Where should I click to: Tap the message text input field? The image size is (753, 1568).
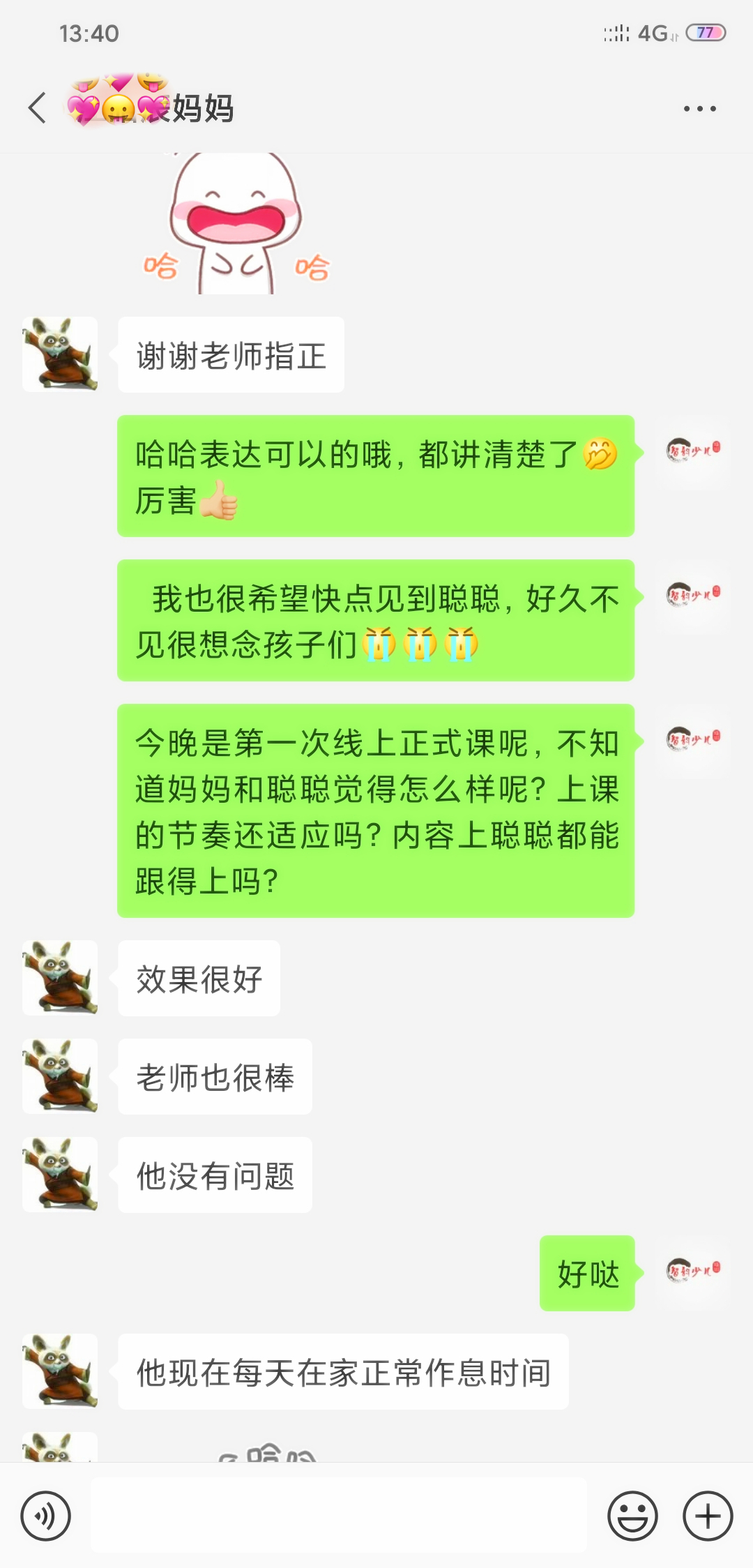(x=339, y=1516)
